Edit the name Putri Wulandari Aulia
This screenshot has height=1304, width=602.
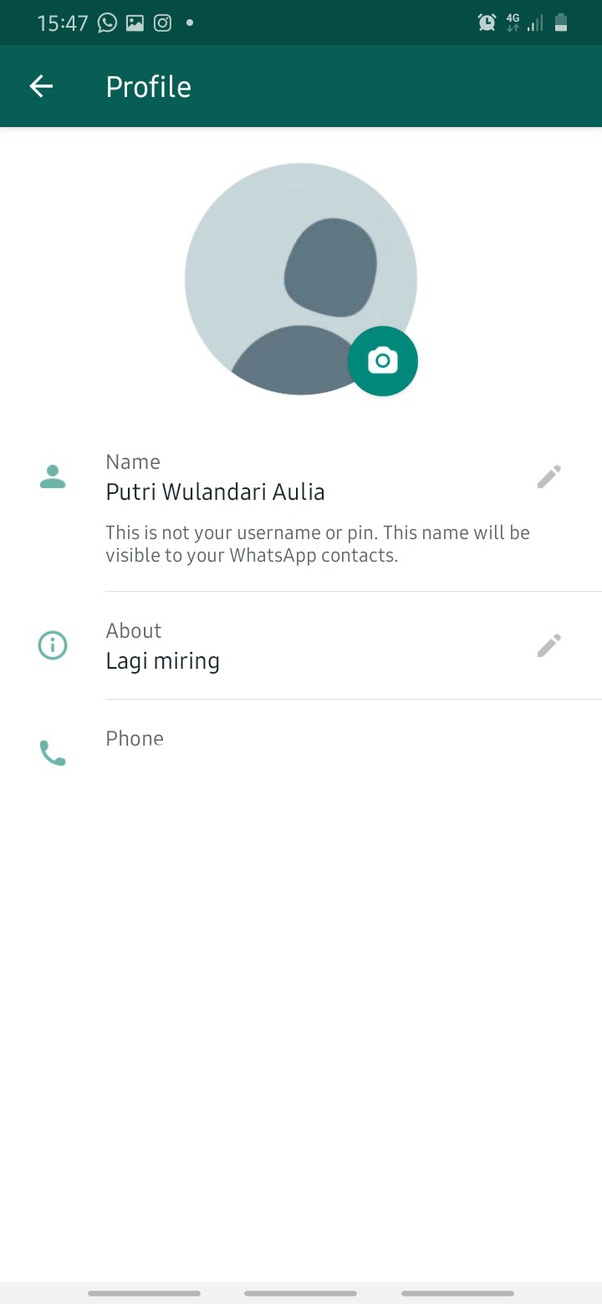[548, 477]
